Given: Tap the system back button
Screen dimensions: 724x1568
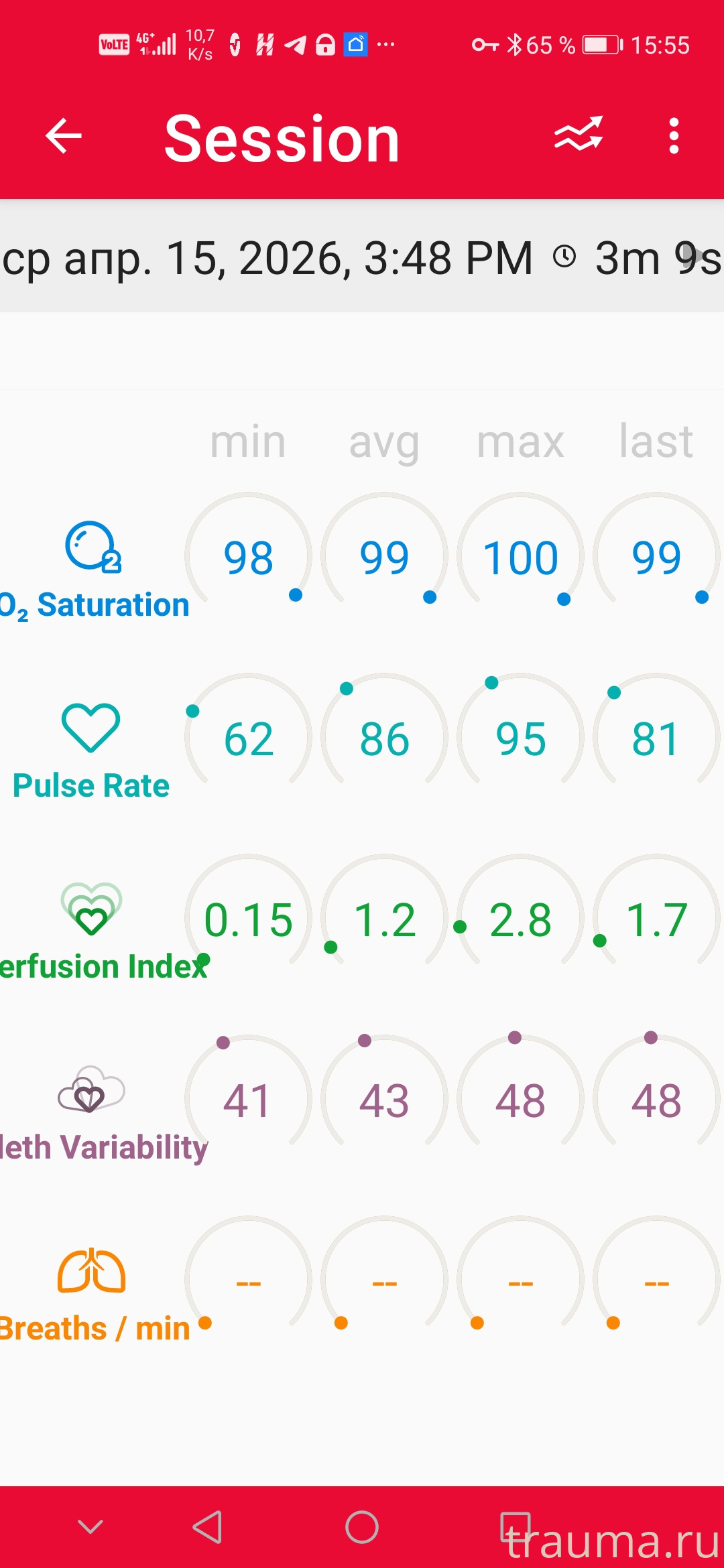Looking at the screenshot, I should tap(207, 1527).
